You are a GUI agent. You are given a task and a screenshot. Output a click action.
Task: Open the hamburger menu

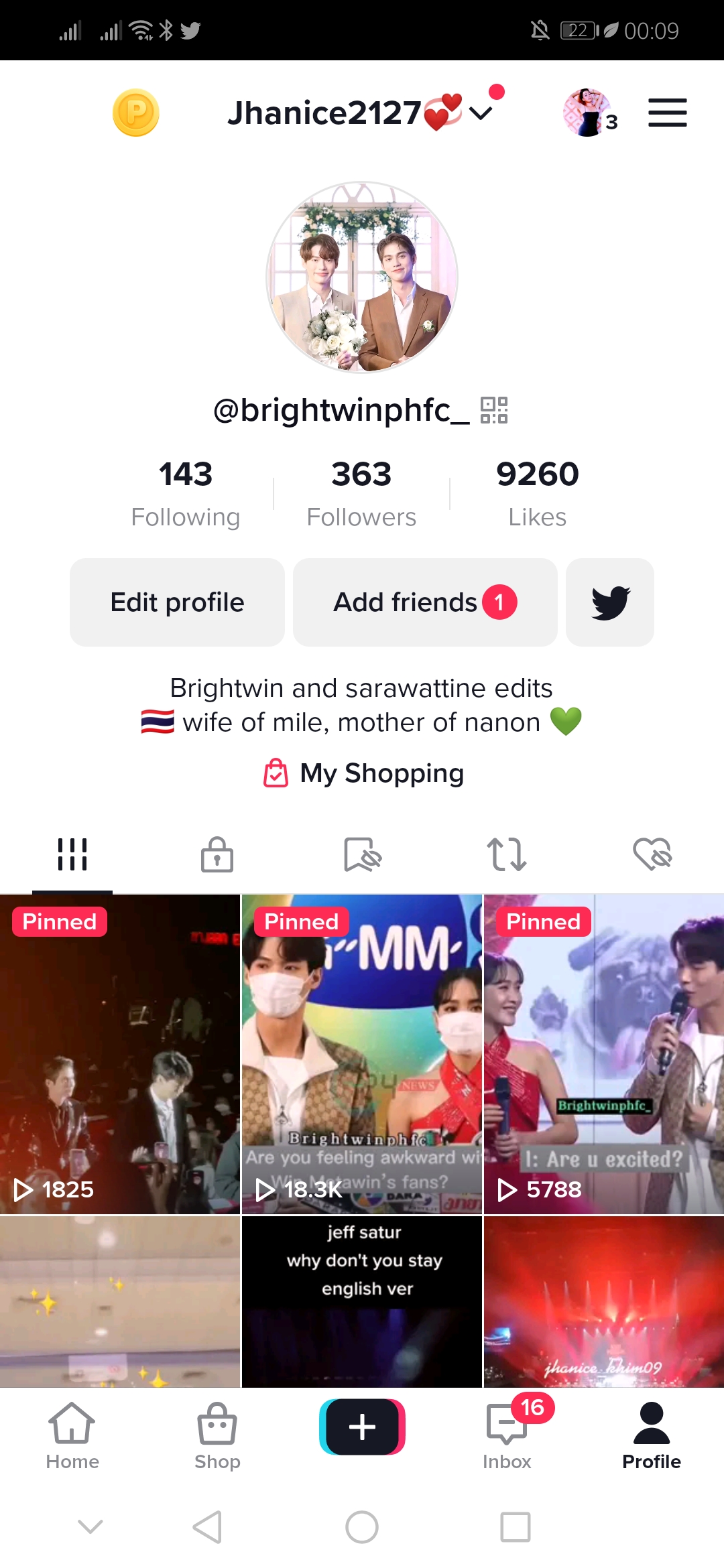667,113
